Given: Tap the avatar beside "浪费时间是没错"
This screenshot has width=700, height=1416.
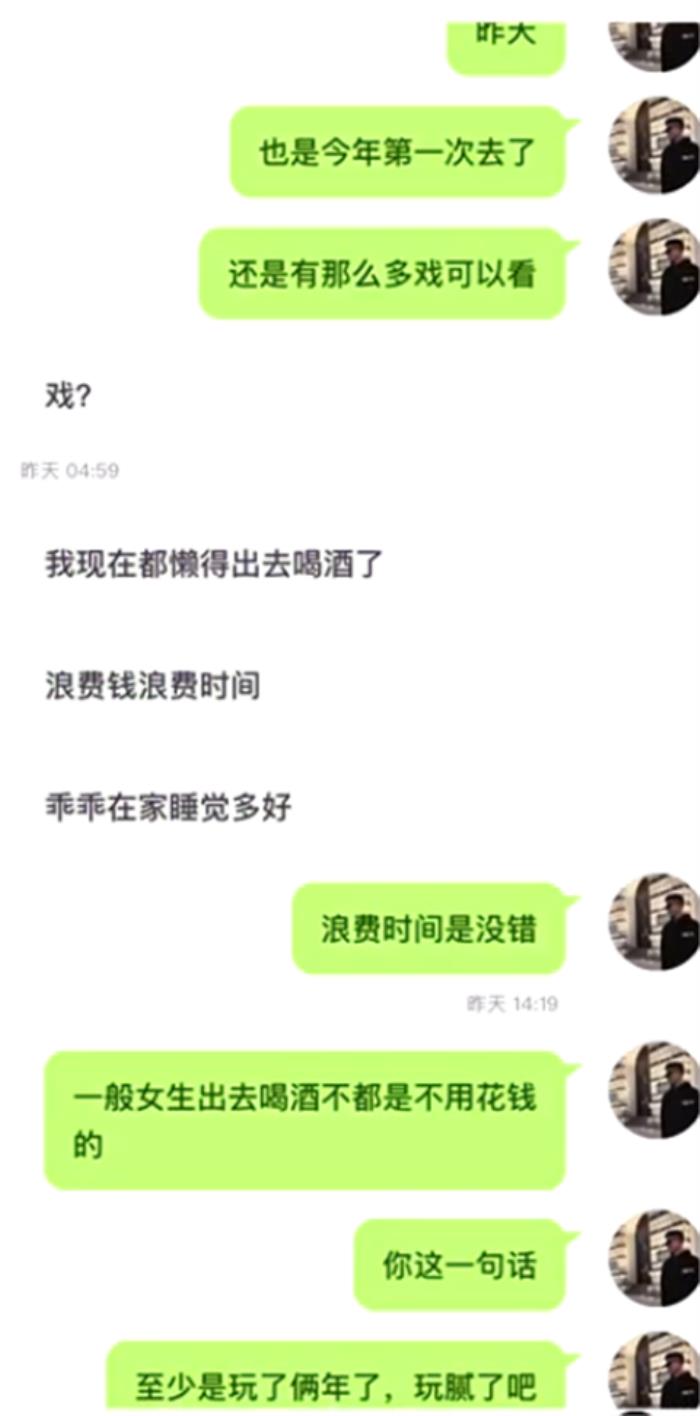Looking at the screenshot, I should coord(655,922).
